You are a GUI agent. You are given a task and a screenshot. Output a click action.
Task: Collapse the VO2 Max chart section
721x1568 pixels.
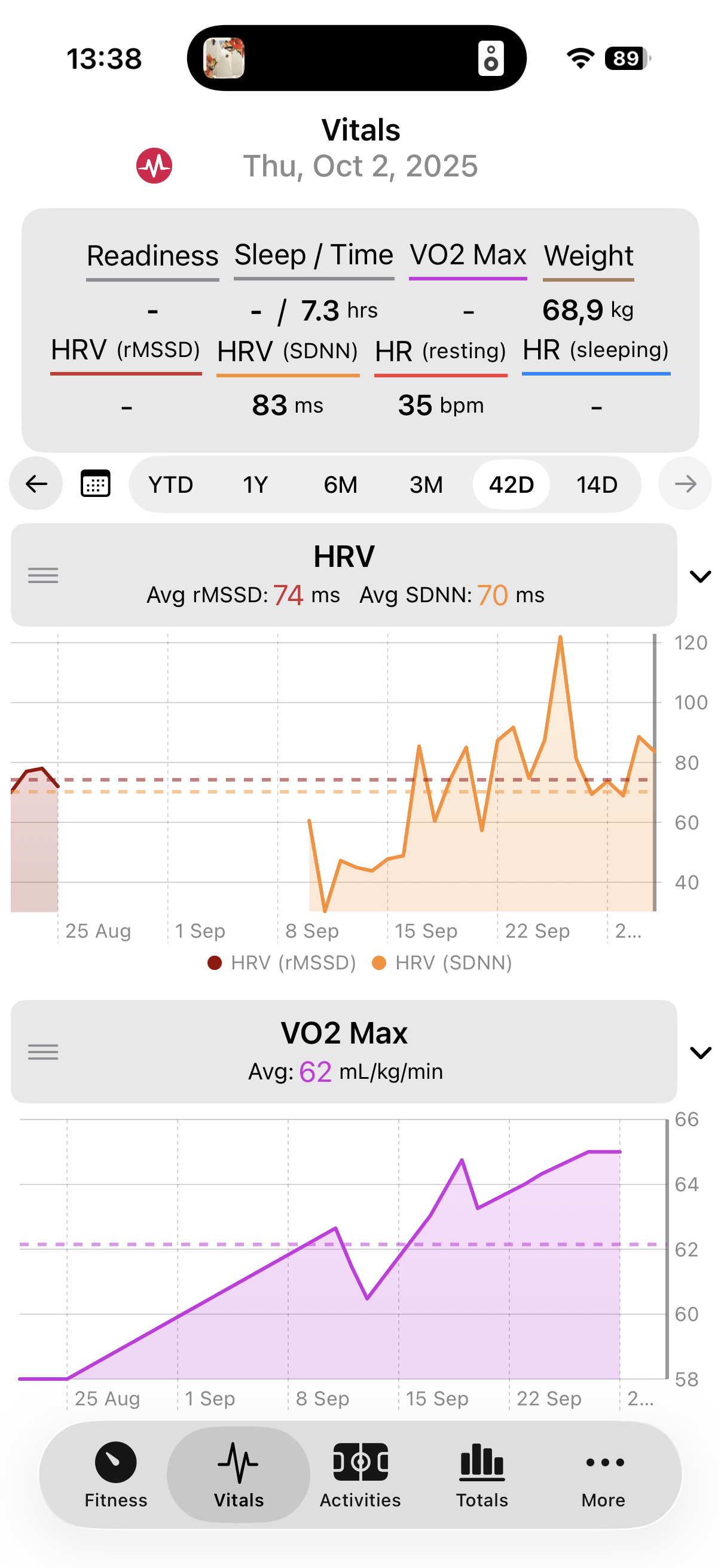(700, 1053)
